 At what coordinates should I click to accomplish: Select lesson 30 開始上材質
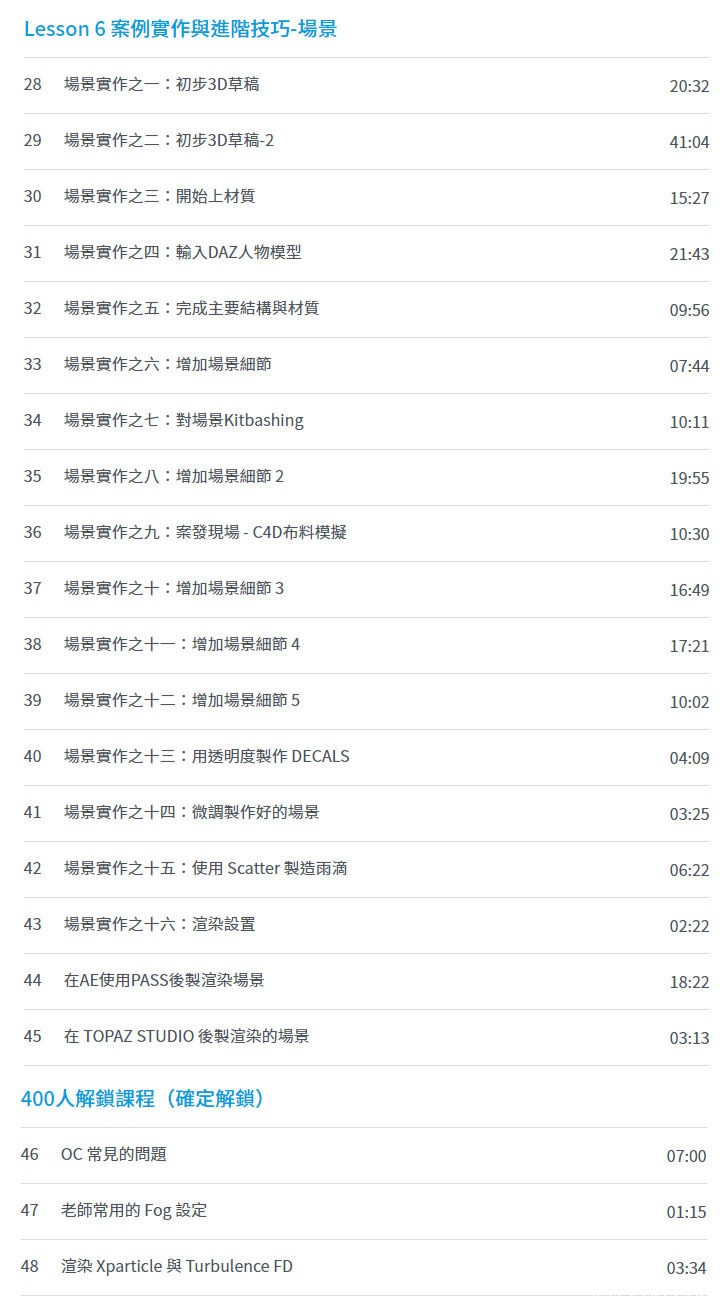[x=159, y=197]
